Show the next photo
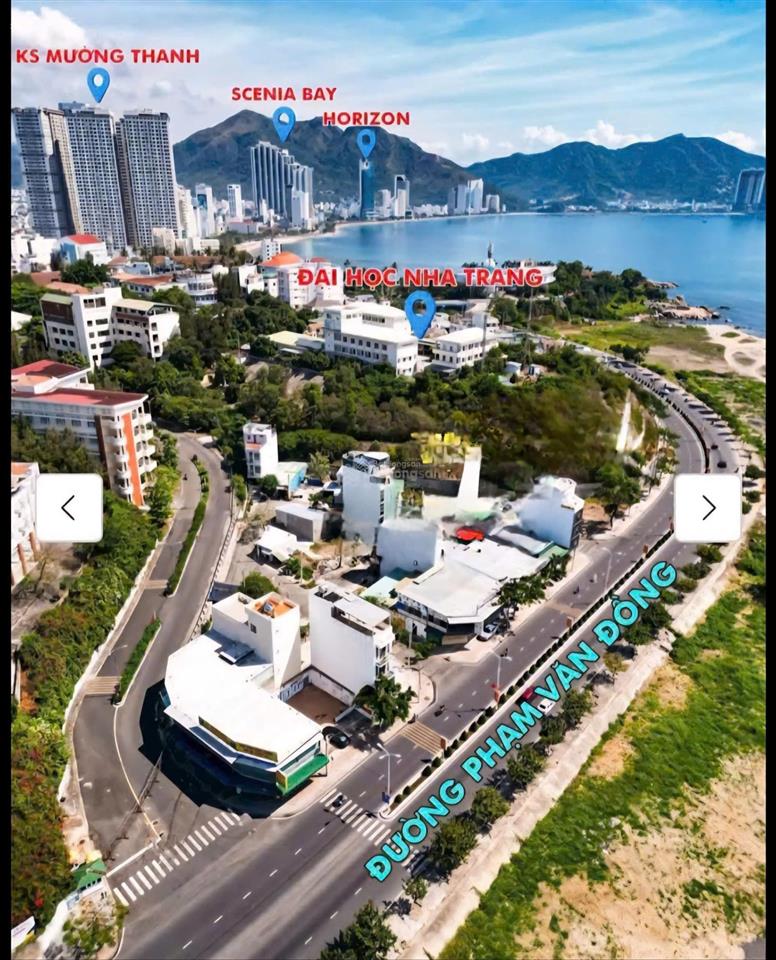Screen dimensions: 776x960 click(708, 508)
